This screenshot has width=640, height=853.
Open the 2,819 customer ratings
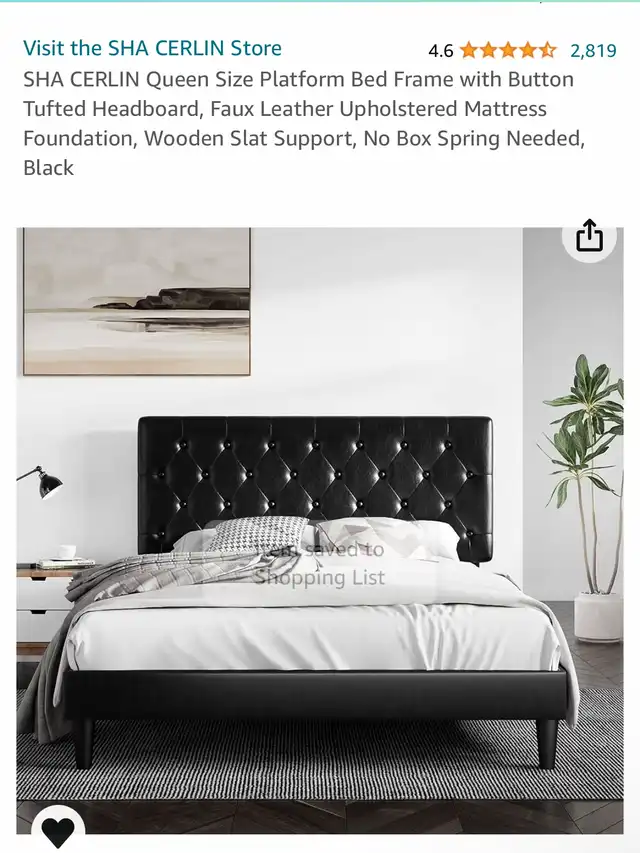(593, 50)
